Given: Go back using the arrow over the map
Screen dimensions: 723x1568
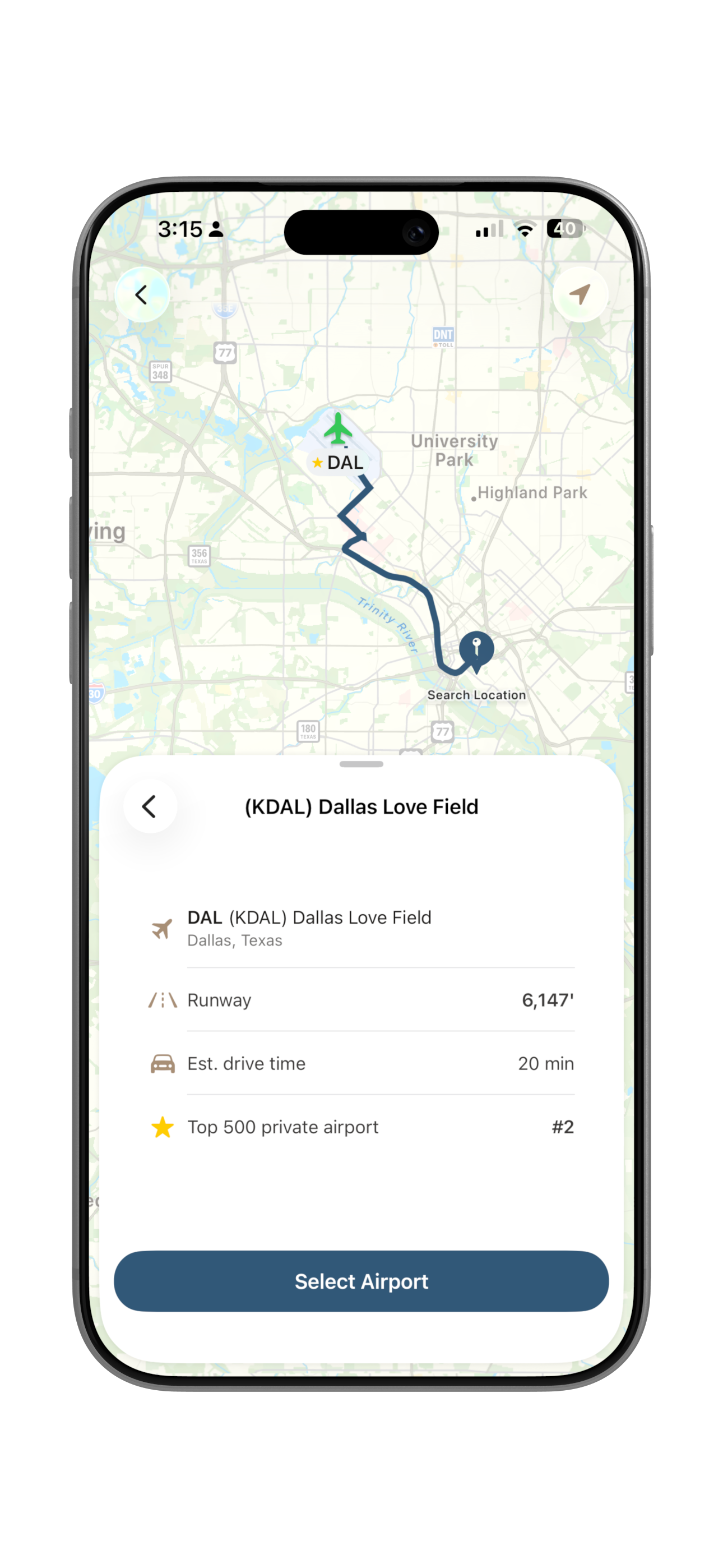Looking at the screenshot, I should click(142, 294).
